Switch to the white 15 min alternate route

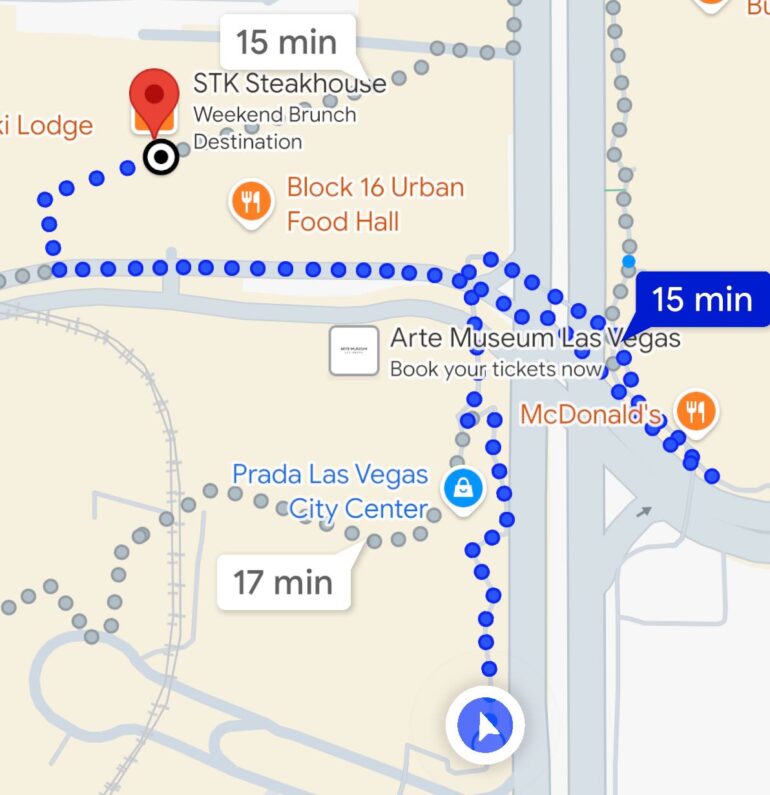[287, 43]
